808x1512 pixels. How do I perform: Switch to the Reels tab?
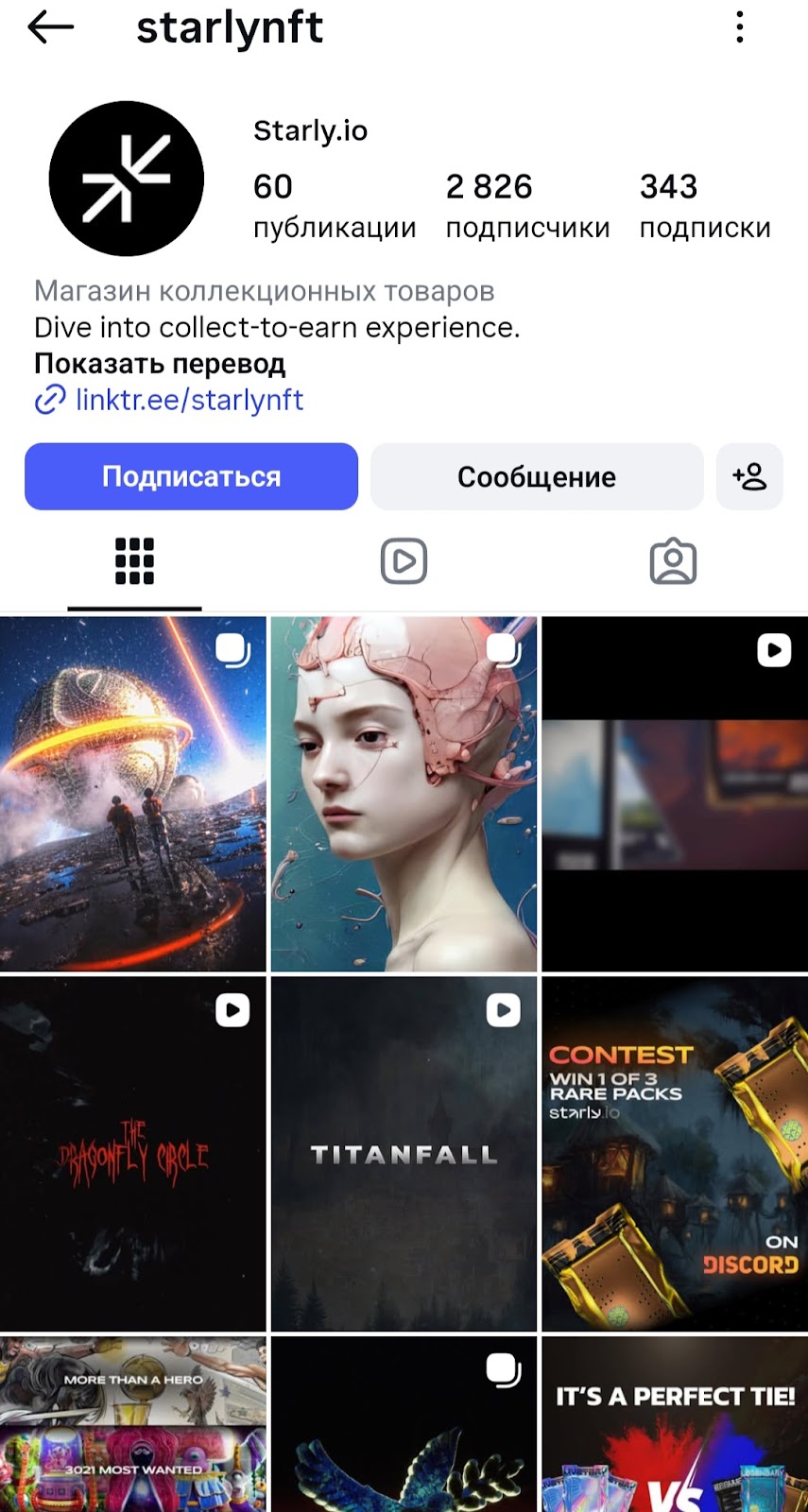tap(404, 562)
